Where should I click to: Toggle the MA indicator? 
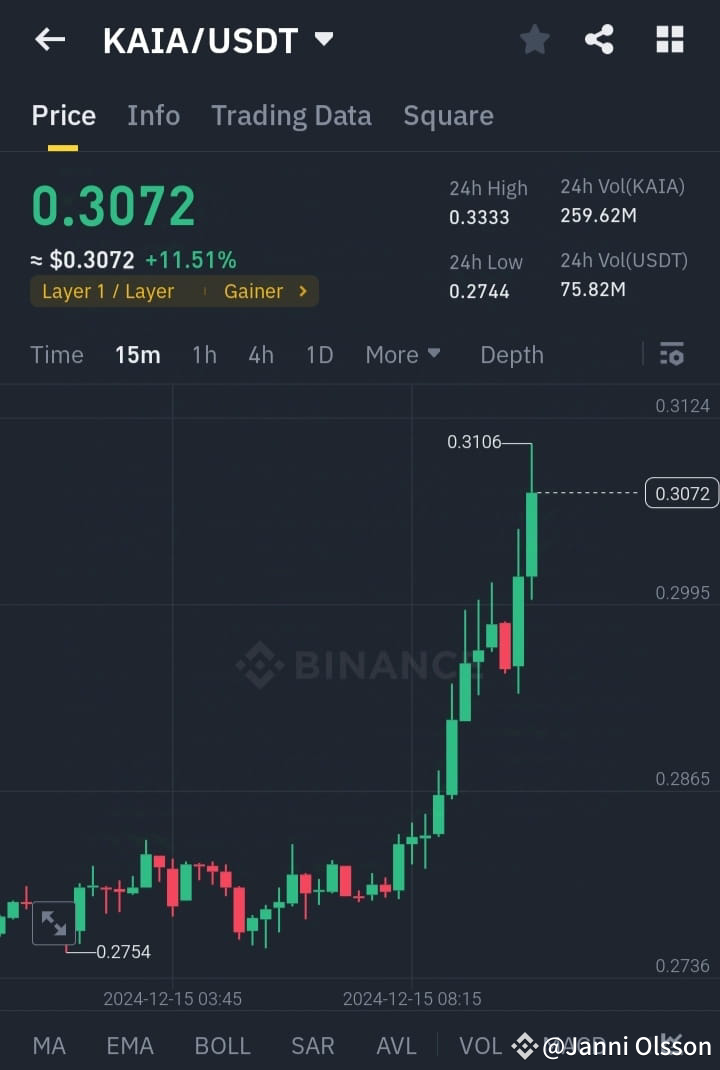click(48, 1045)
